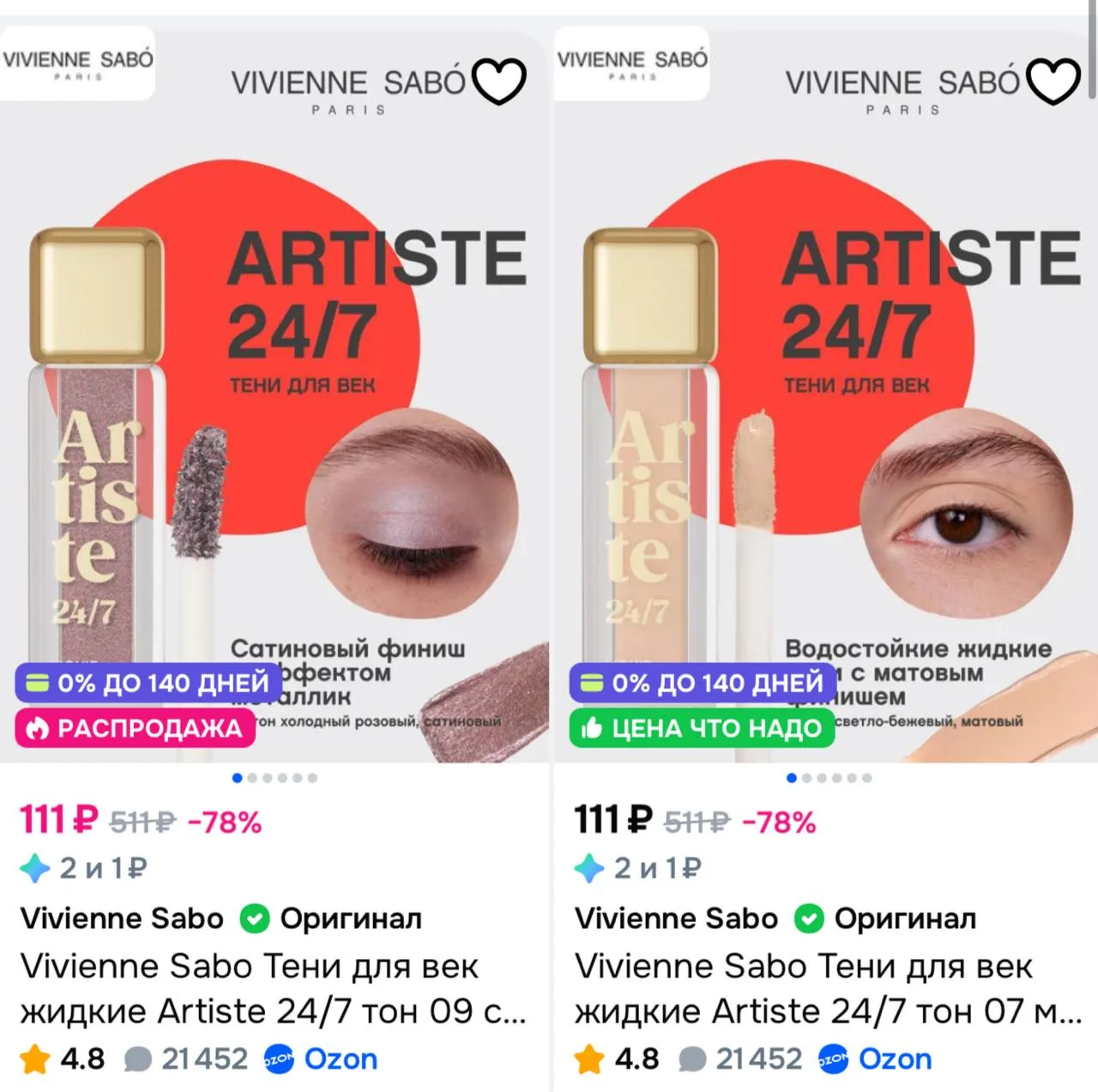
Task: Add tone 09 eyeshadow to favorites
Action: coord(499,81)
